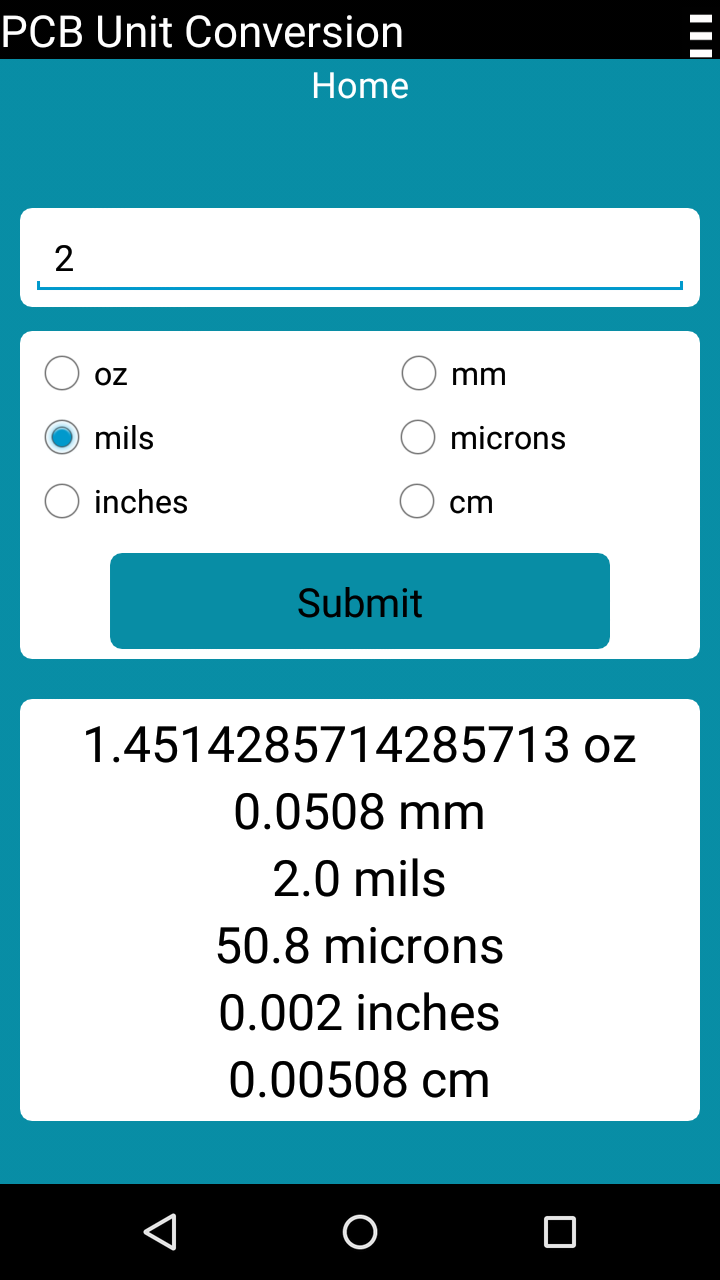This screenshot has width=720, height=1280.
Task: Tap the Android home circle icon
Action: [360, 1231]
